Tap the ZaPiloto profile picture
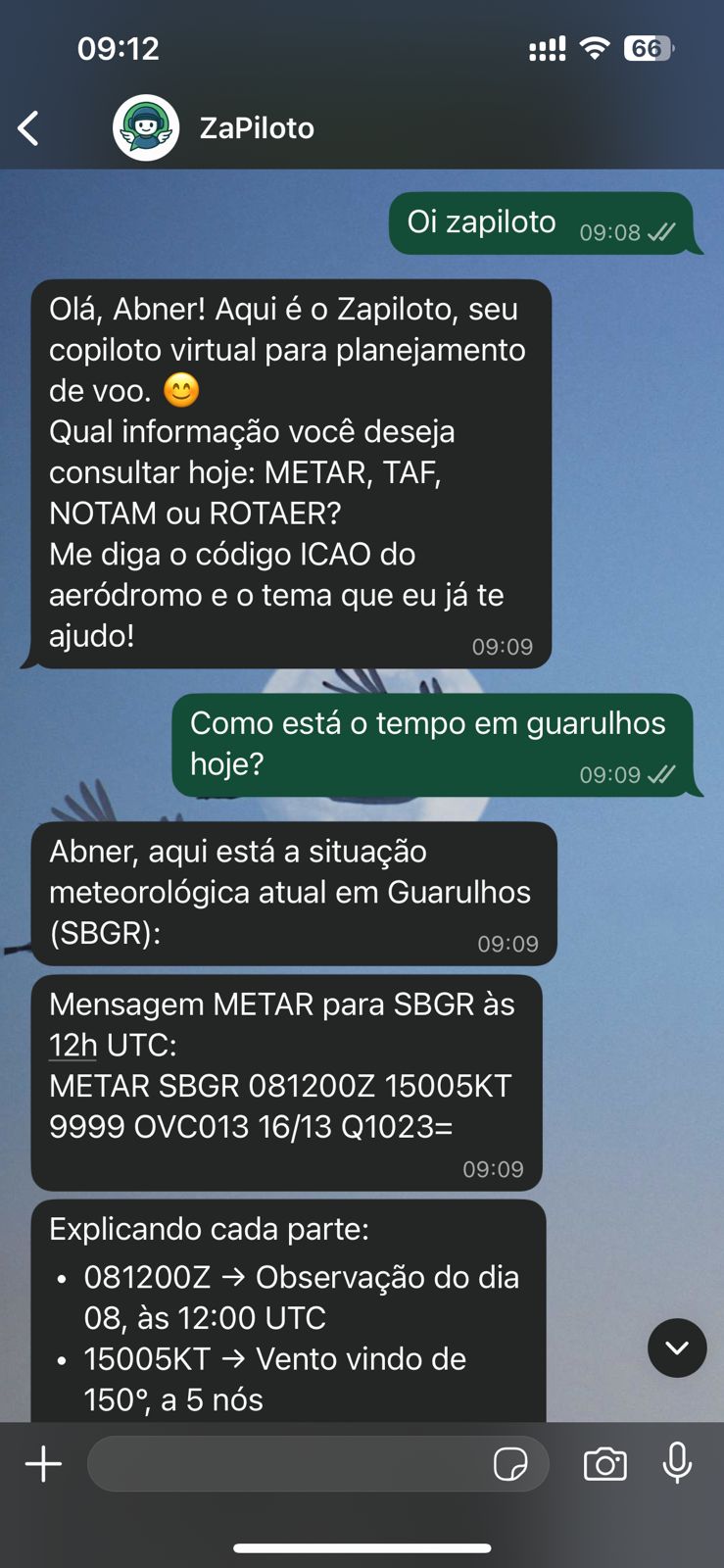The image size is (724, 1568). (x=145, y=127)
